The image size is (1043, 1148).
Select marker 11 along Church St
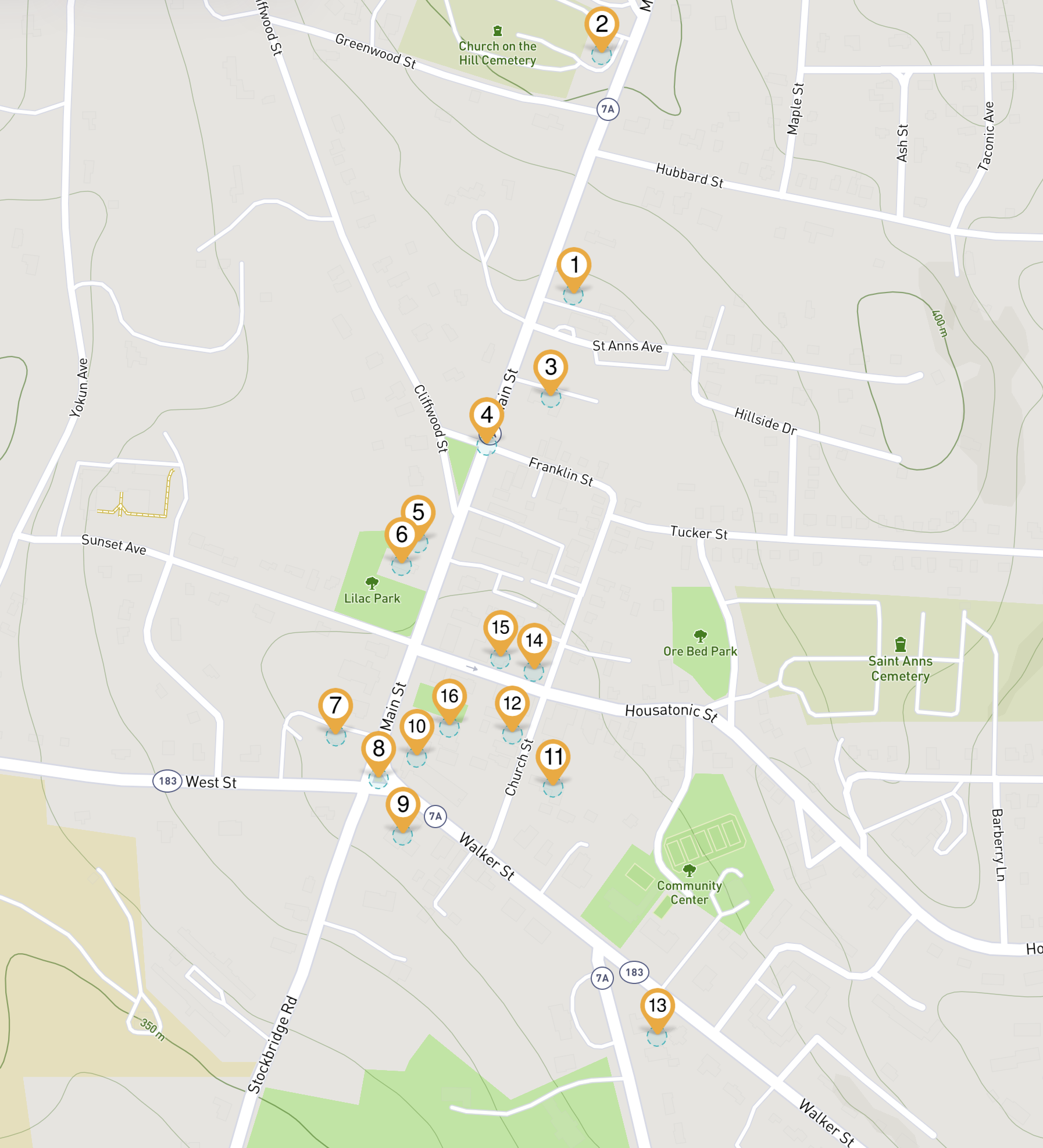tap(553, 757)
